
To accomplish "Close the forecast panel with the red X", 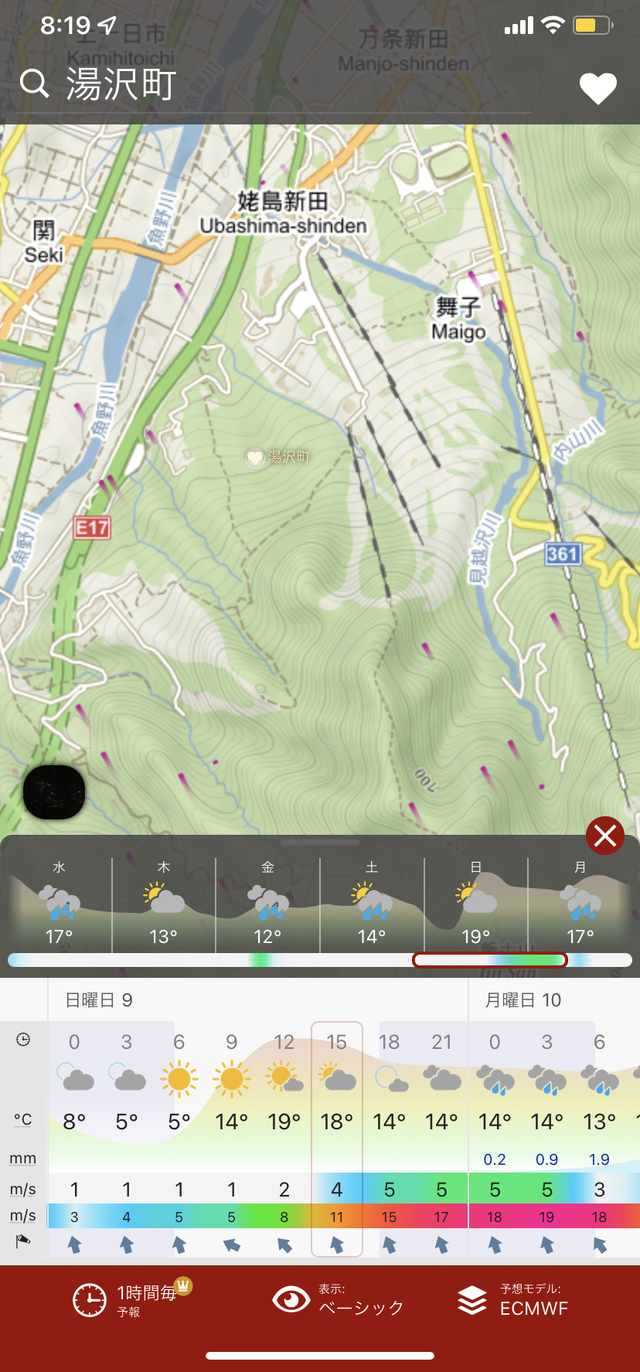I will (605, 835).
